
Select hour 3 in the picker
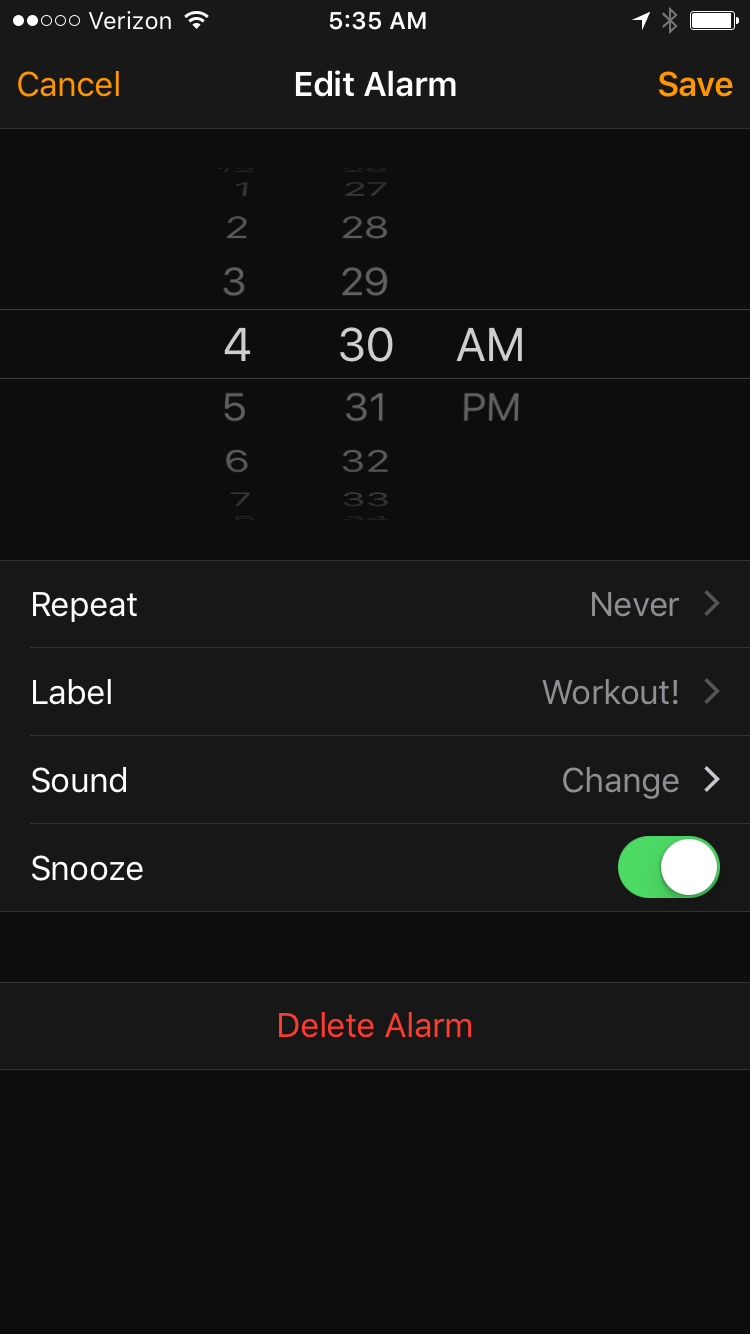[x=235, y=282]
